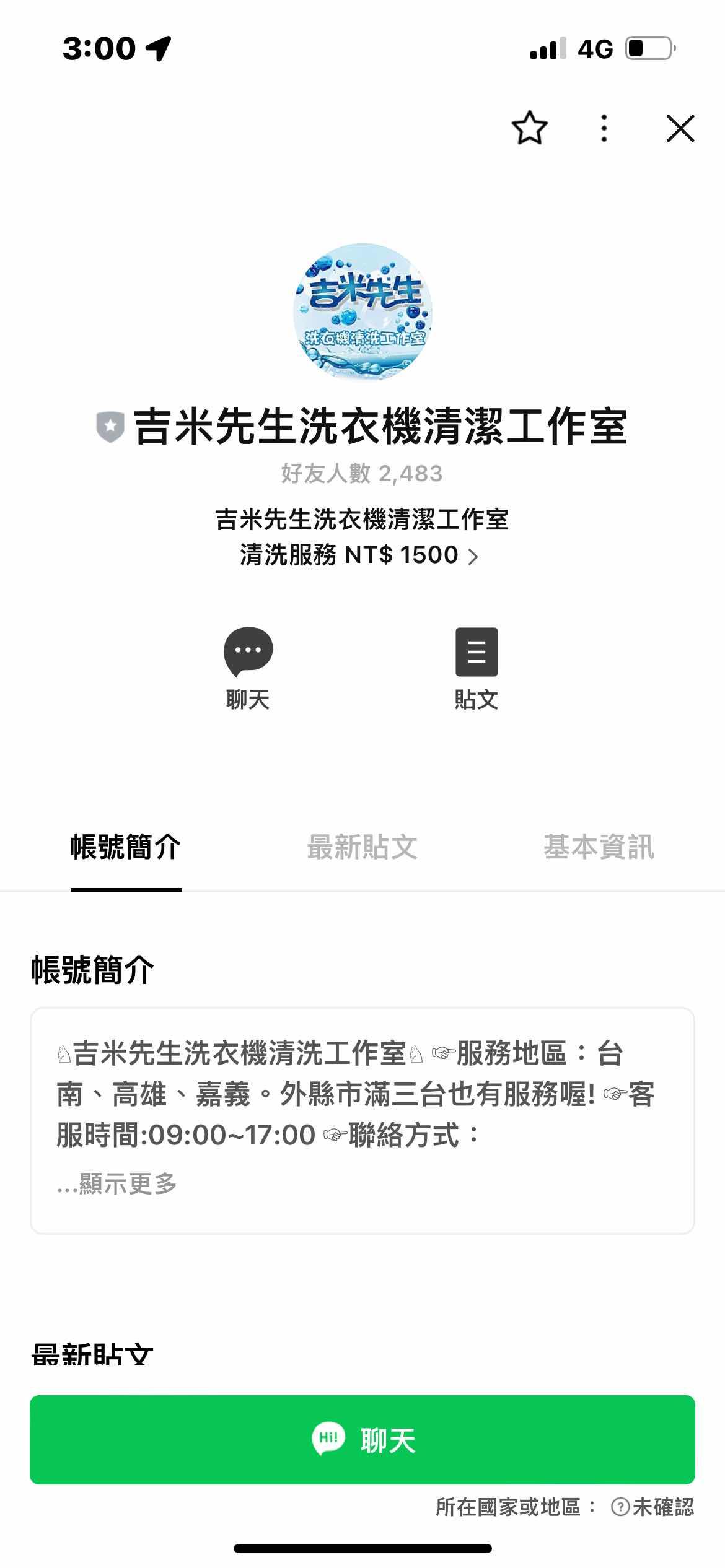View the 吉米先生 profile picture
The height and width of the screenshot is (1568, 725).
[x=362, y=313]
